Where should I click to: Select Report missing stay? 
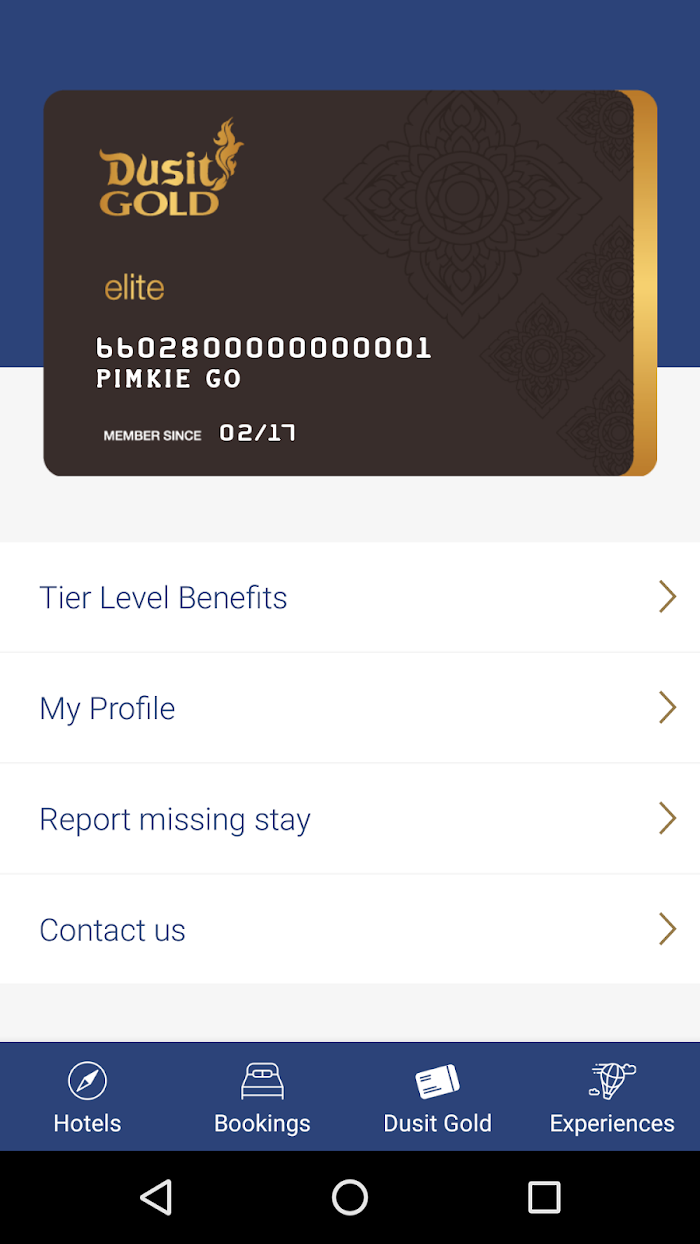click(350, 819)
